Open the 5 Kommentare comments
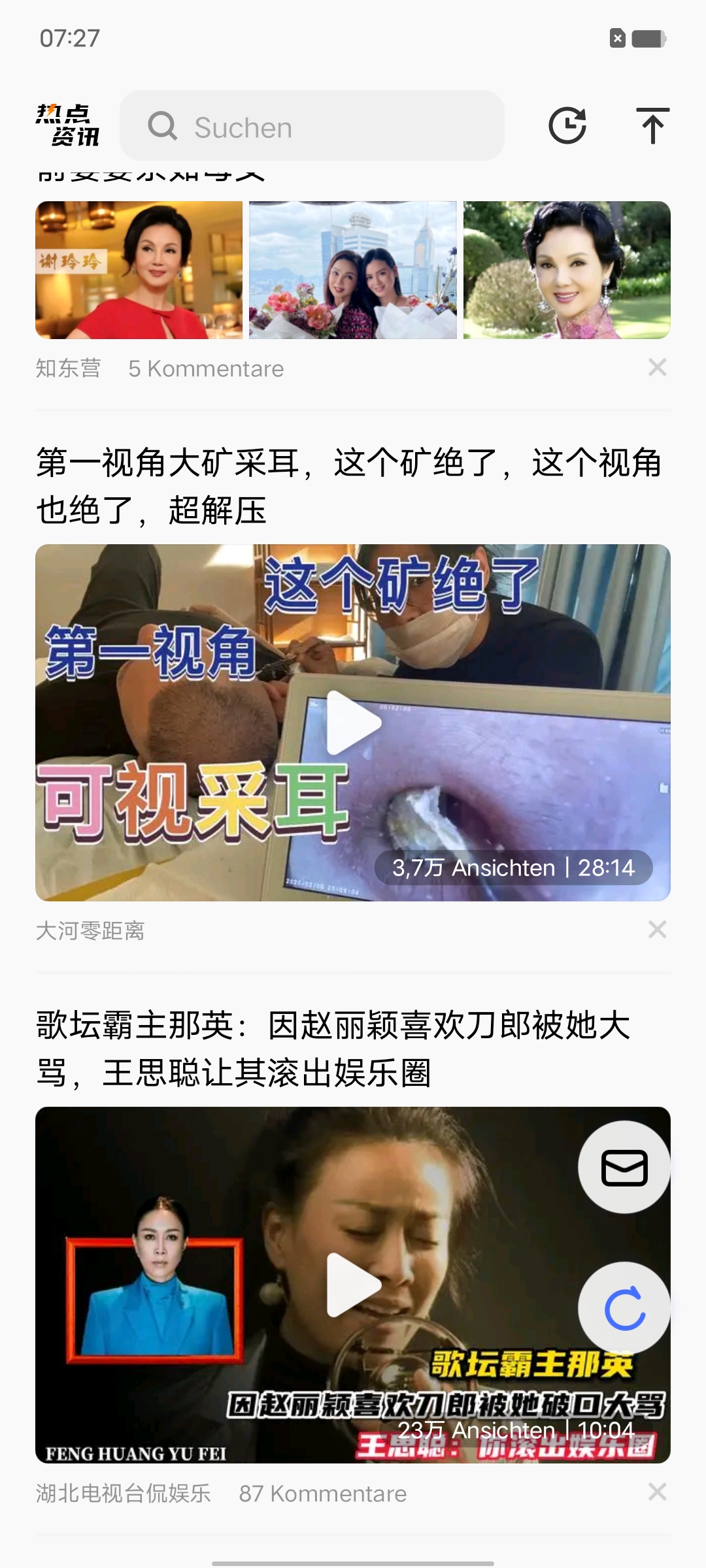The image size is (706, 1568). pos(206,368)
